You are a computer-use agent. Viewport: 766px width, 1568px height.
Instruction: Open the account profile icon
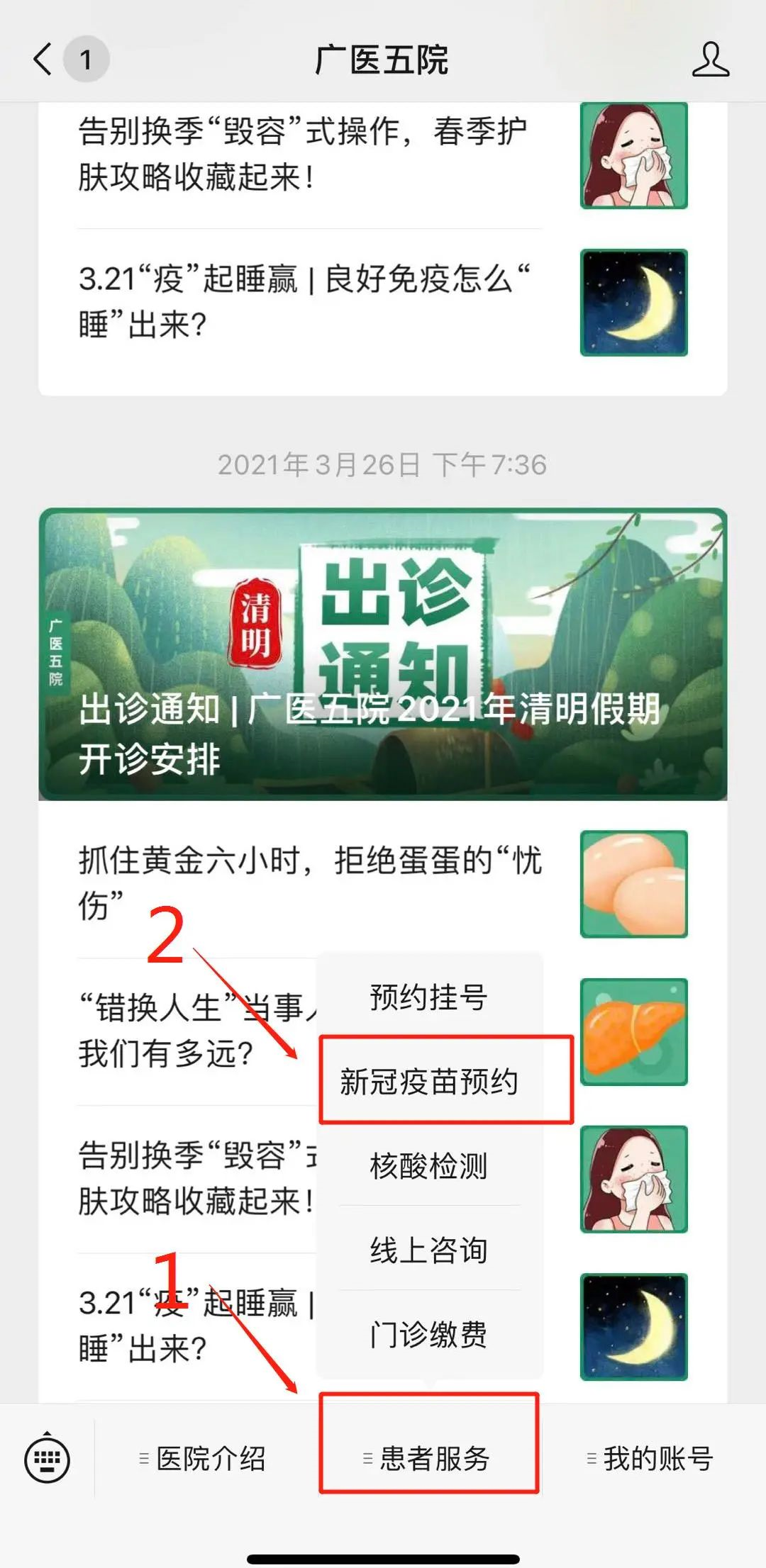click(x=710, y=60)
